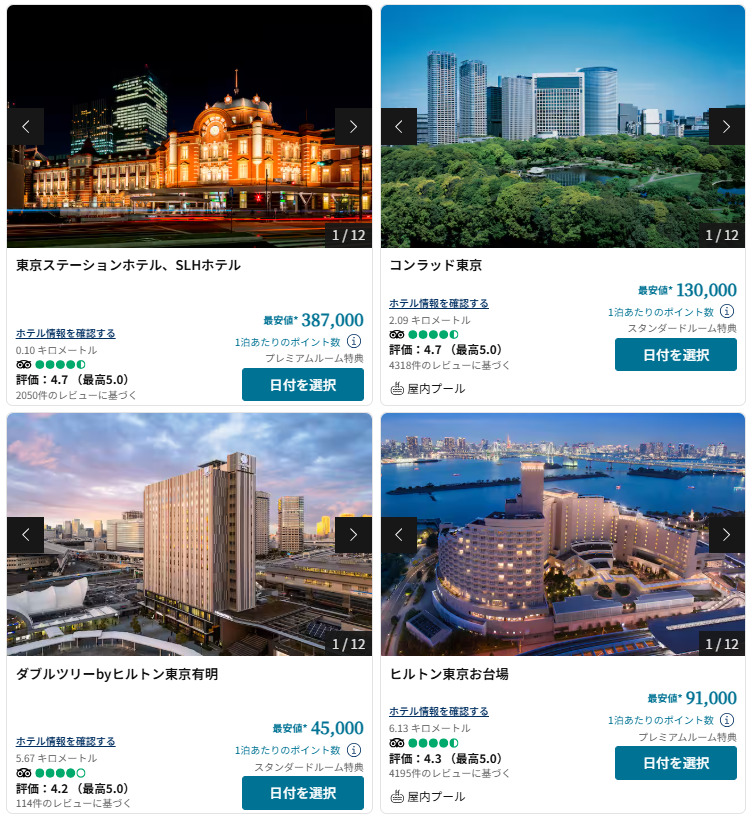Show next photo of コンラッド東京
The height and width of the screenshot is (817, 752).
click(x=727, y=127)
